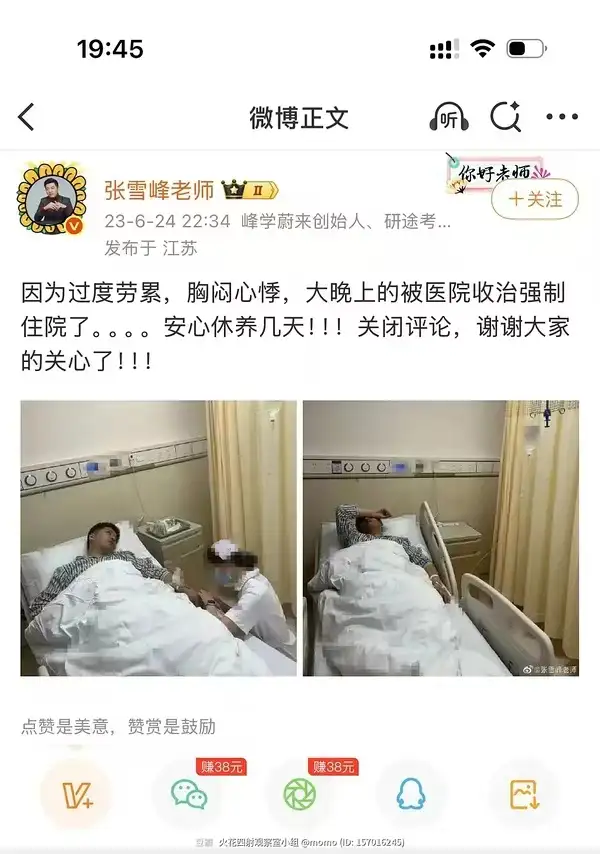This screenshot has height=854, width=600.
Task: Go back from the Weibo post
Action: (27, 117)
